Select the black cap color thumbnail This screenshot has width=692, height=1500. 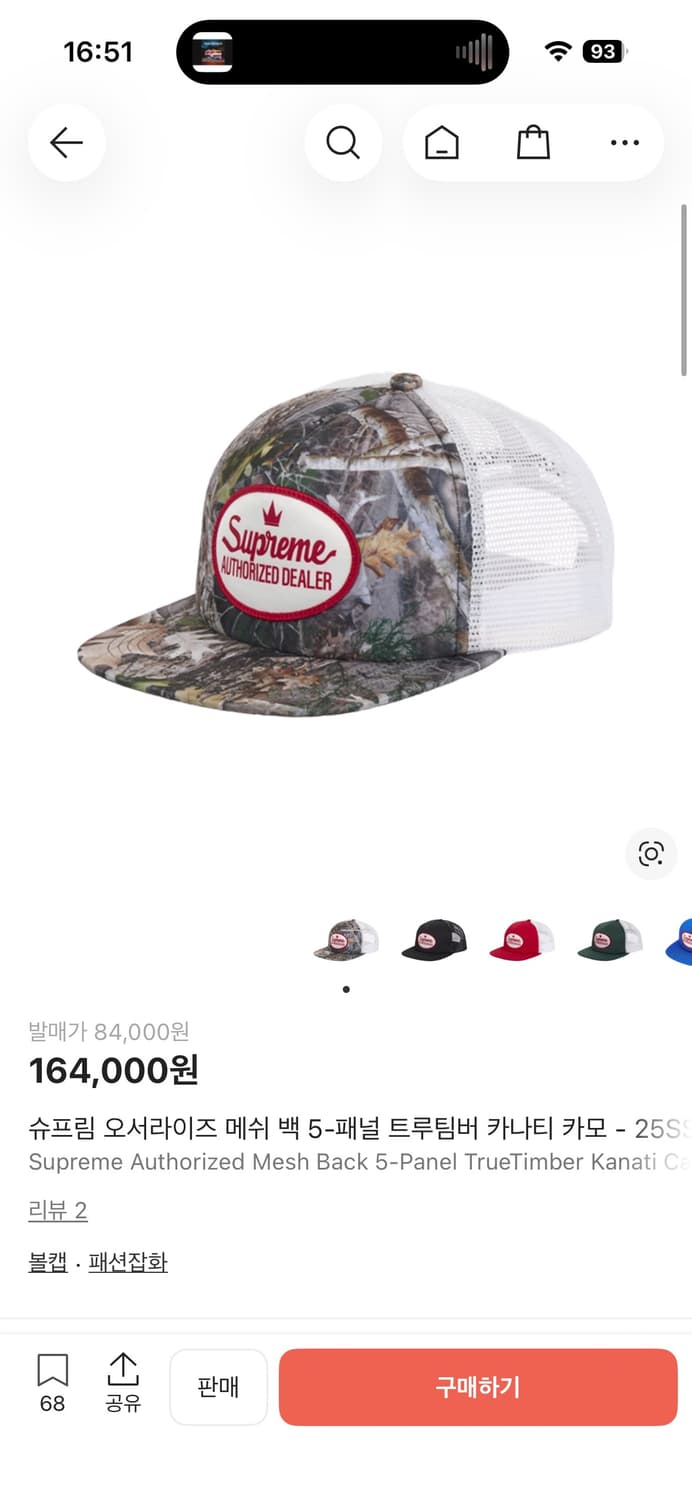pyautogui.click(x=434, y=940)
